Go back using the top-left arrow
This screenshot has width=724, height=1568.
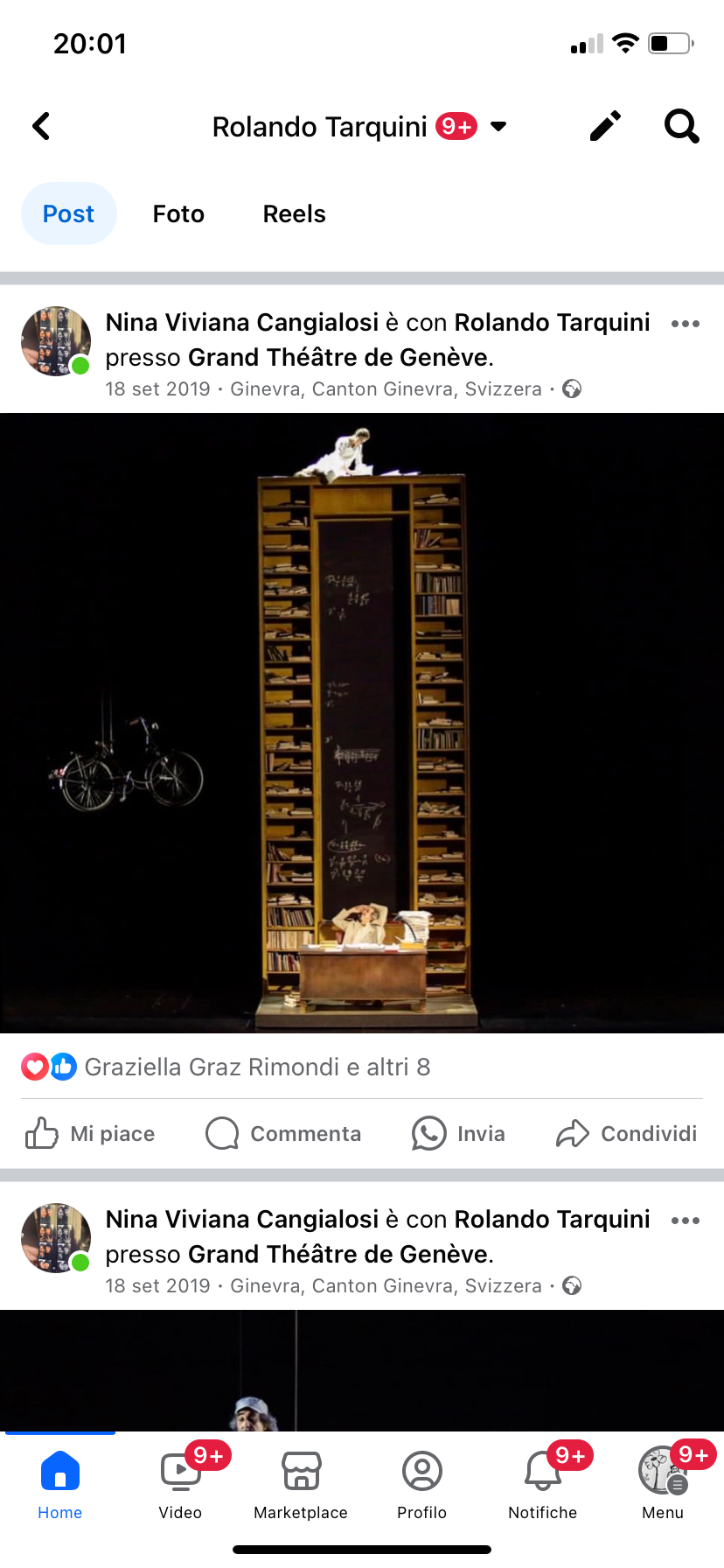(x=41, y=127)
